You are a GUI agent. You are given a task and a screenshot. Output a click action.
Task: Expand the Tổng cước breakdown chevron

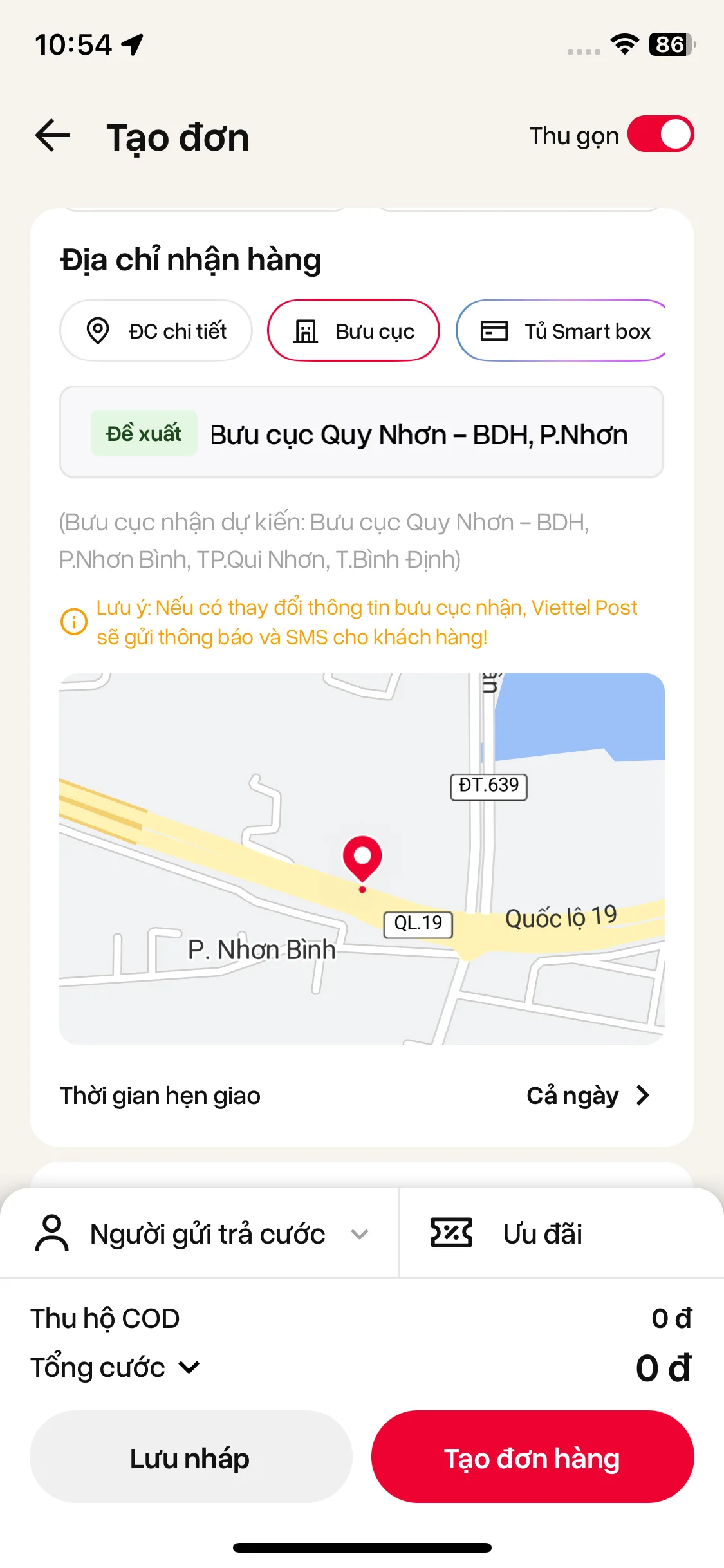coord(187,1368)
